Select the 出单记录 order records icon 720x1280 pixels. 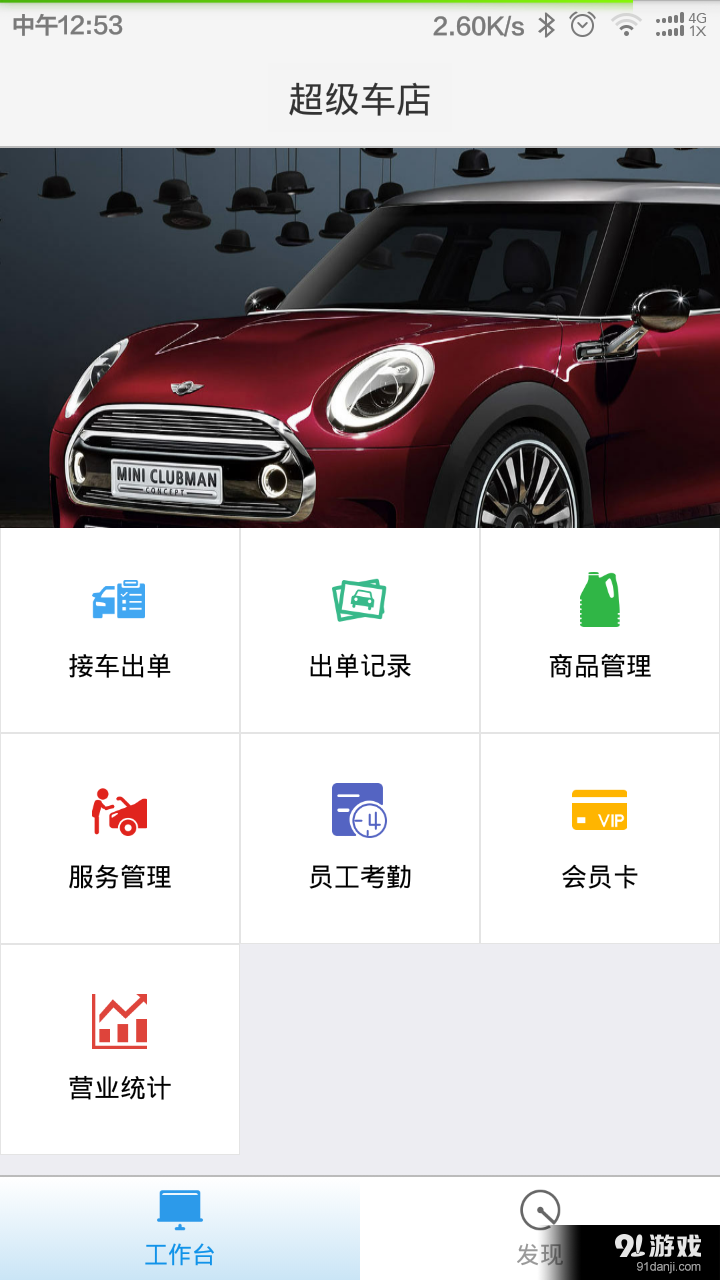(x=360, y=600)
